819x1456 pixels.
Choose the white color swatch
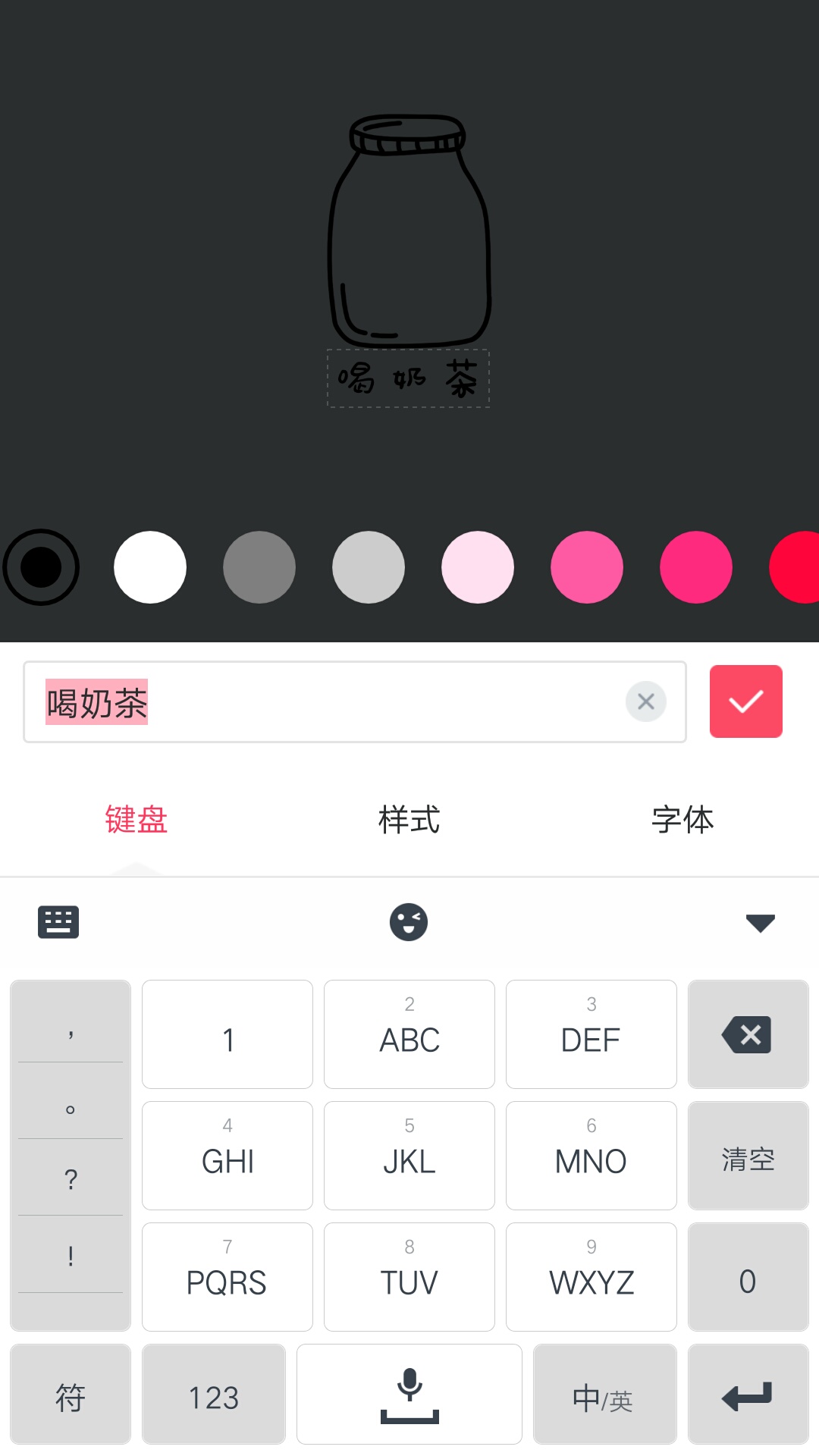click(150, 567)
